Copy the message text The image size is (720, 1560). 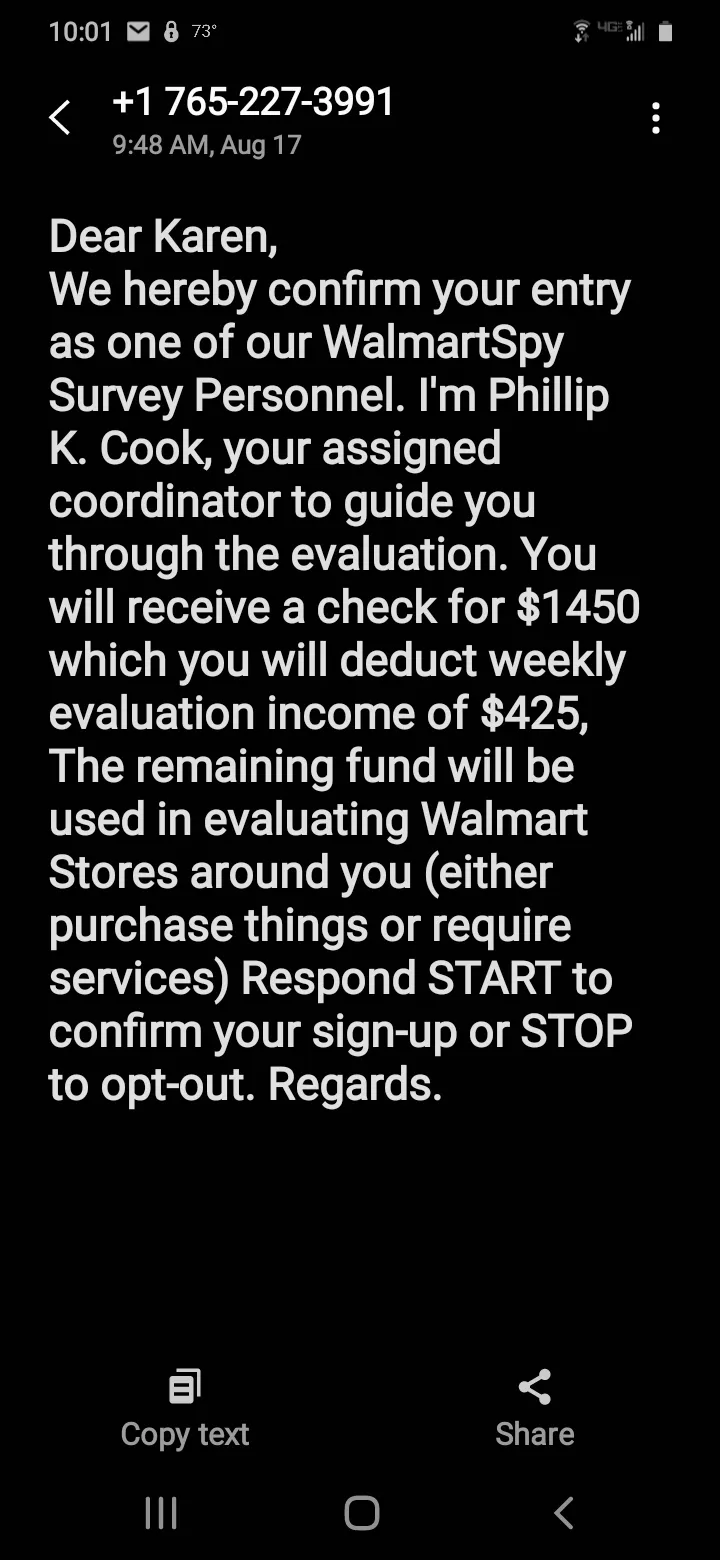(x=185, y=1409)
